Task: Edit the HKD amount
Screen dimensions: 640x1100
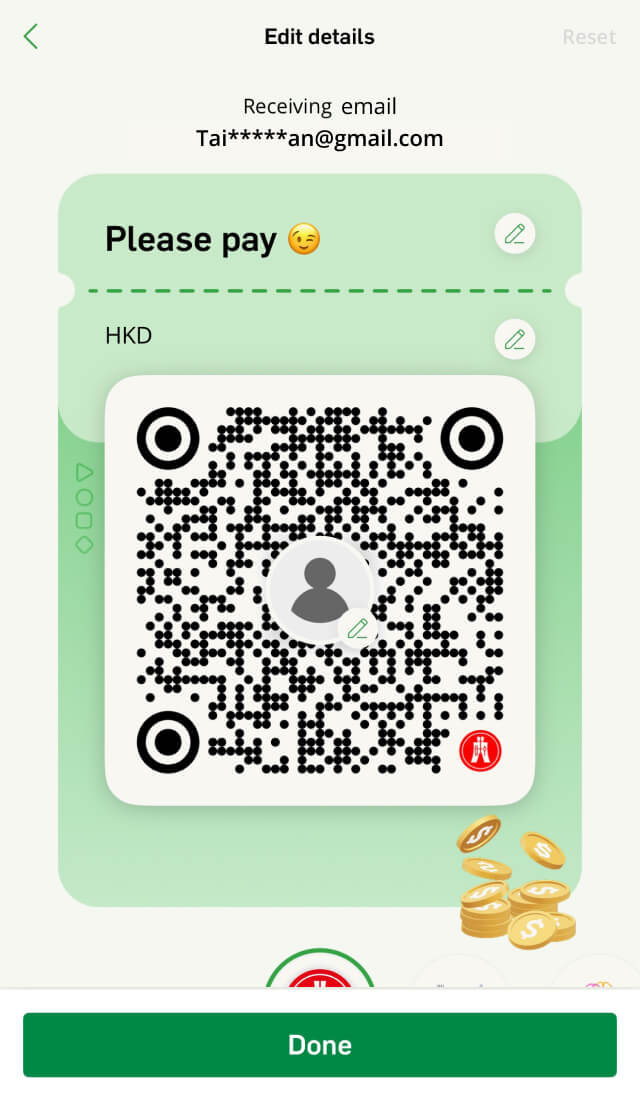Action: tap(514, 340)
